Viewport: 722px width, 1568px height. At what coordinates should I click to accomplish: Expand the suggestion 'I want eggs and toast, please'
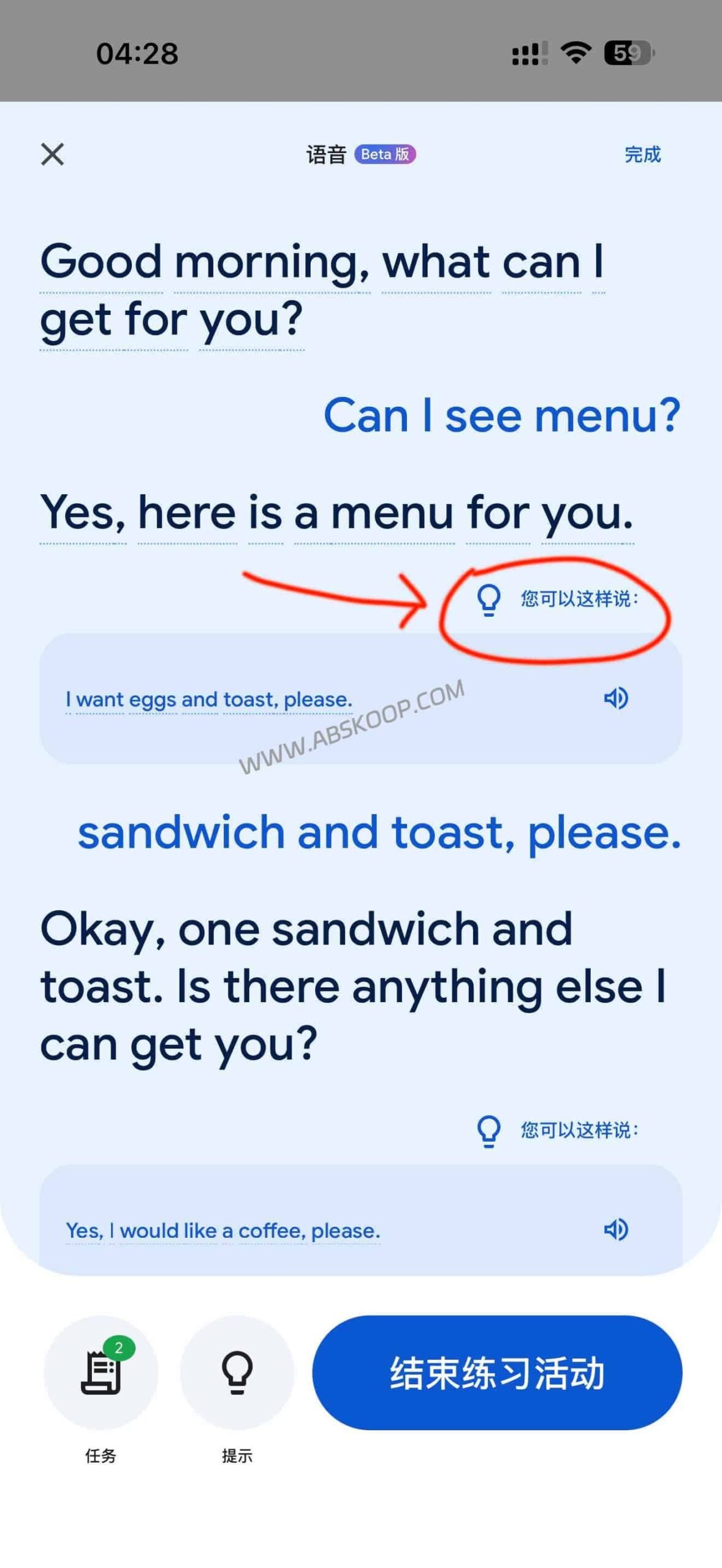[x=208, y=699]
